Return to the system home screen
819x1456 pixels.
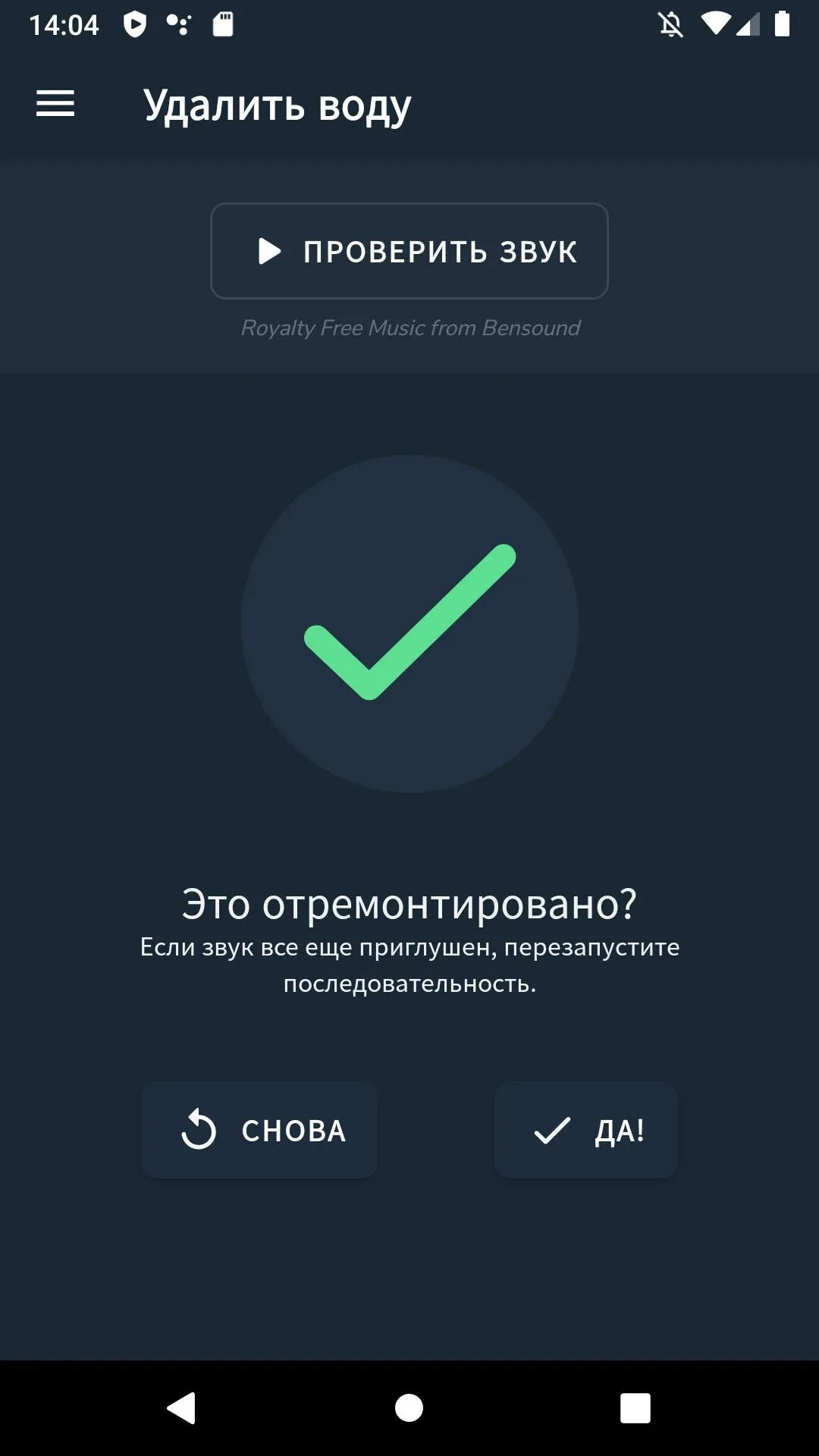click(x=409, y=1408)
